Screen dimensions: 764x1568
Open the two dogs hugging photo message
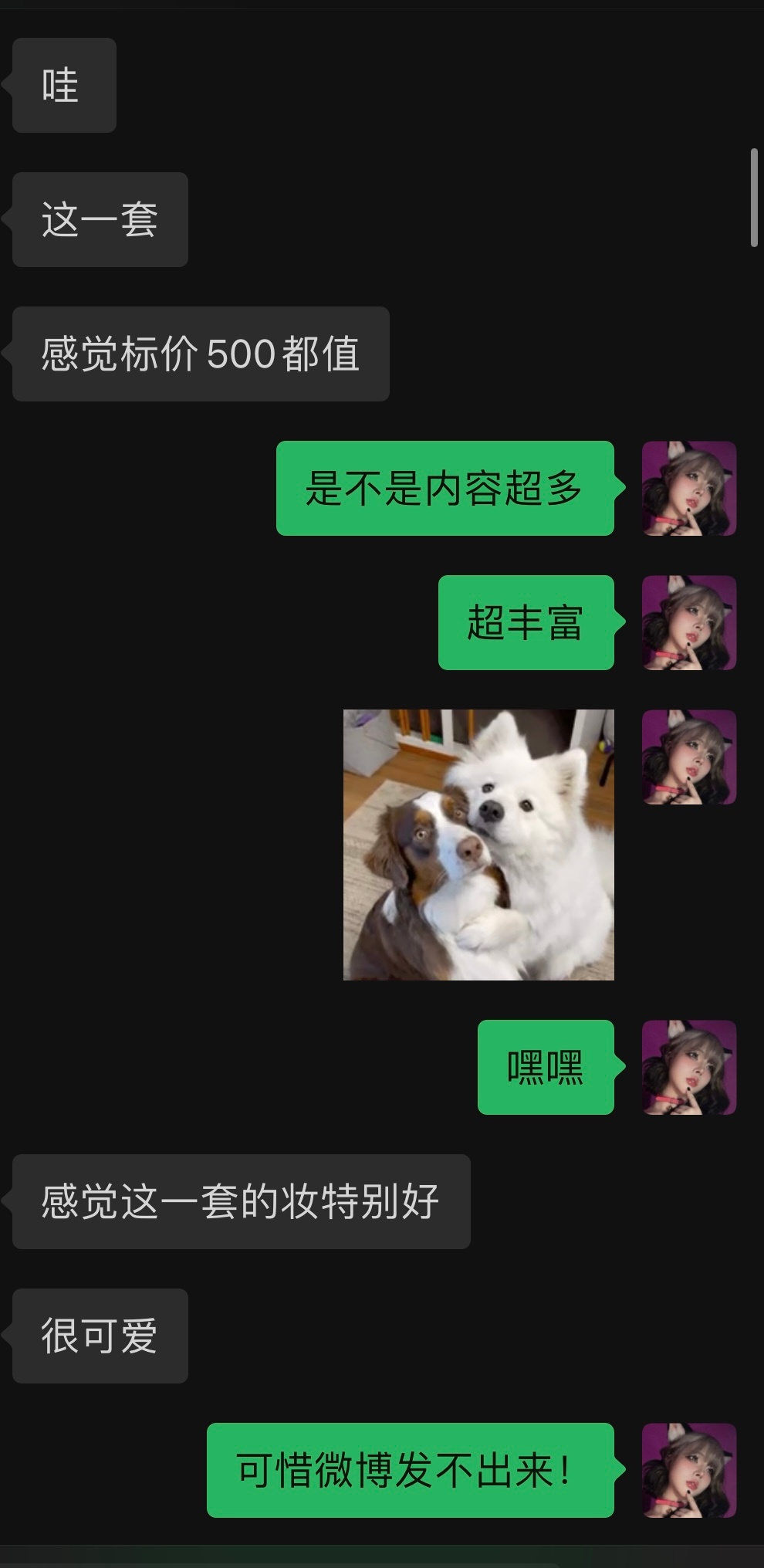pyautogui.click(x=478, y=845)
